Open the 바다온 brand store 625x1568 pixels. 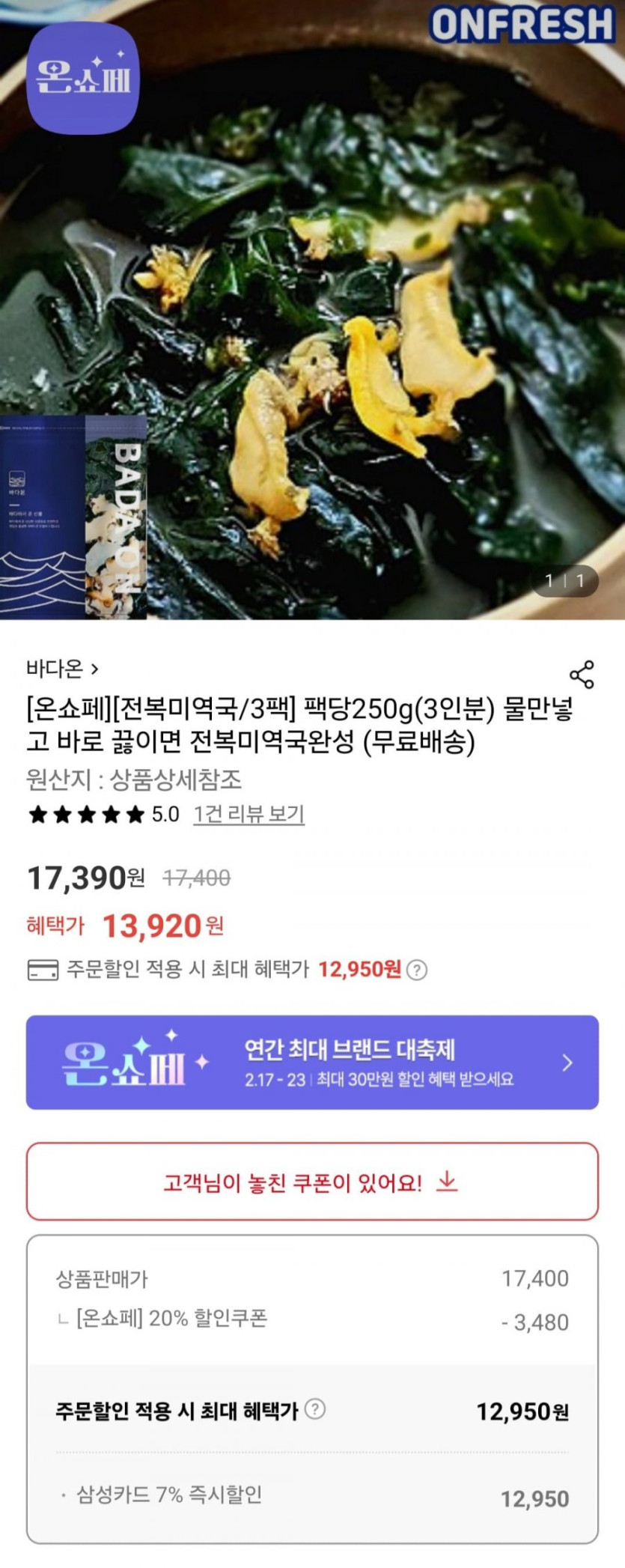point(62,668)
